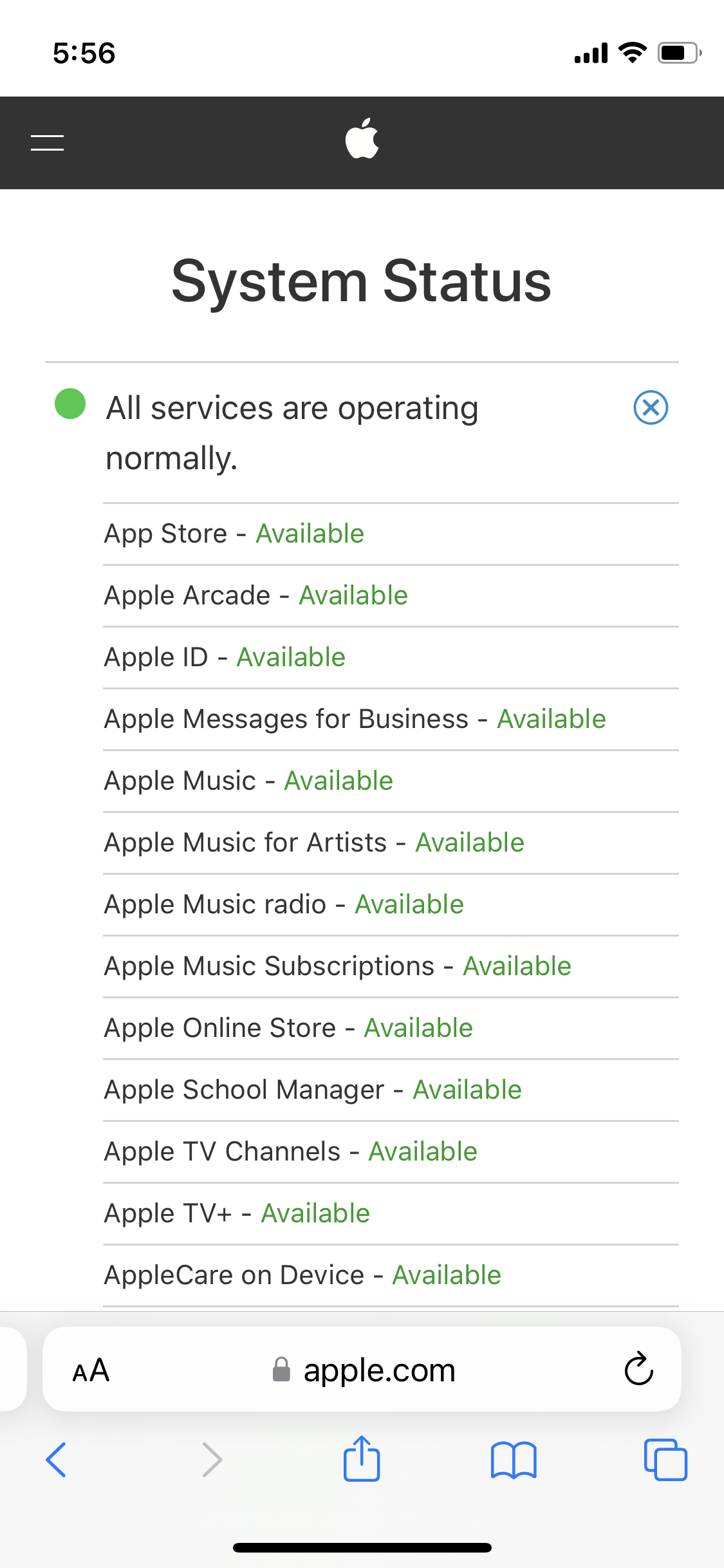Image resolution: width=724 pixels, height=1568 pixels.
Task: Navigate forward with the right chevron
Action: 210,1460
